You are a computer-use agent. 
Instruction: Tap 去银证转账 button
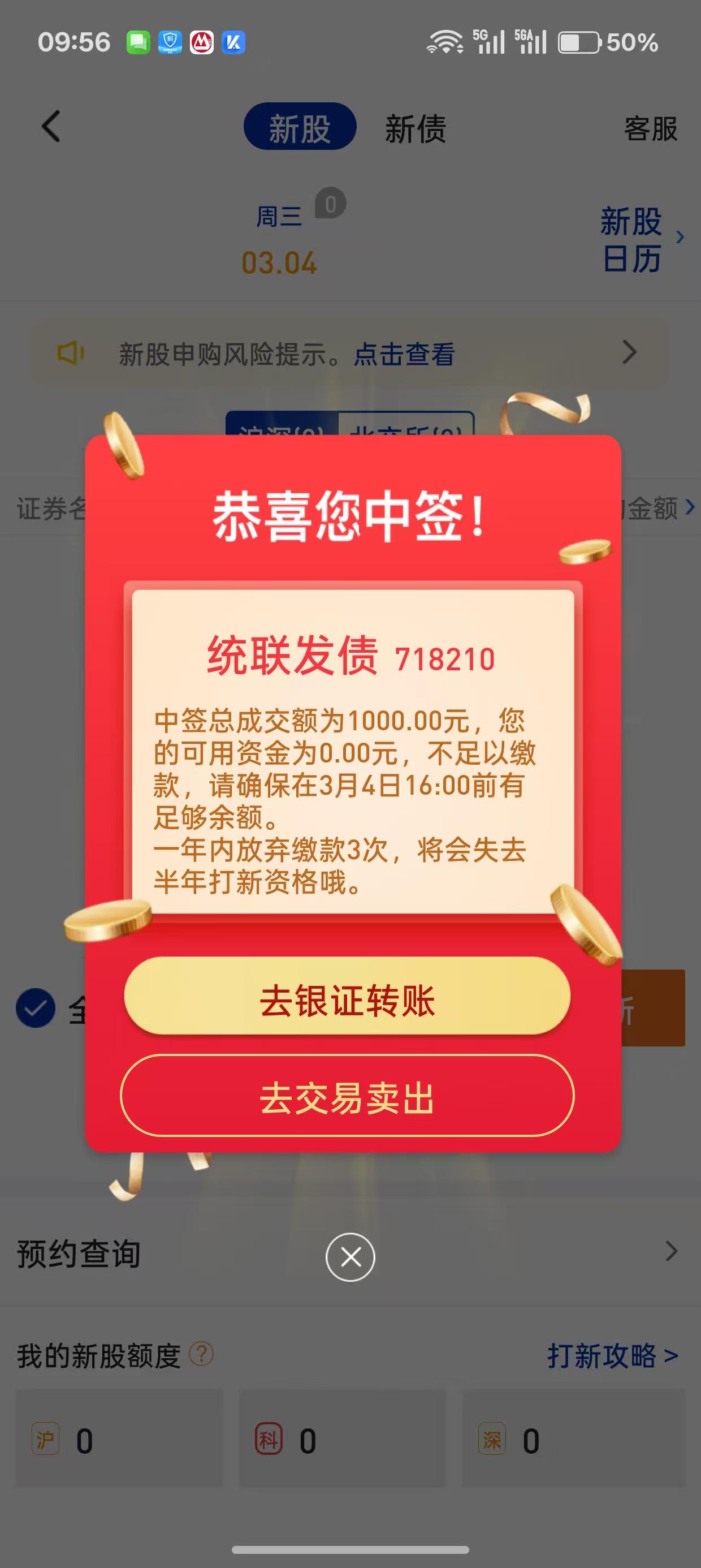pos(347,995)
